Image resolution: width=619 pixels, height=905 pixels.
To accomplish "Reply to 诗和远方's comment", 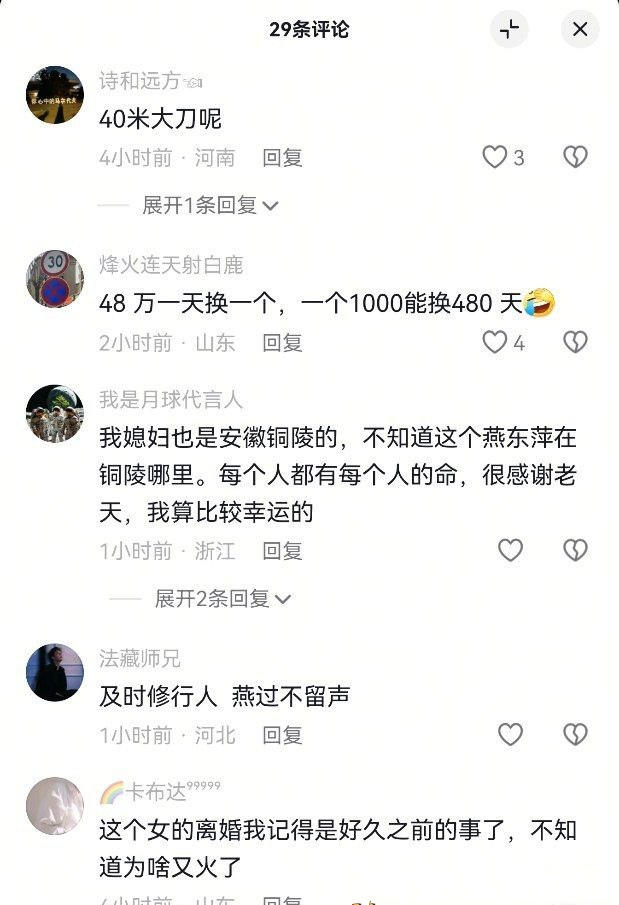I will (x=282, y=157).
